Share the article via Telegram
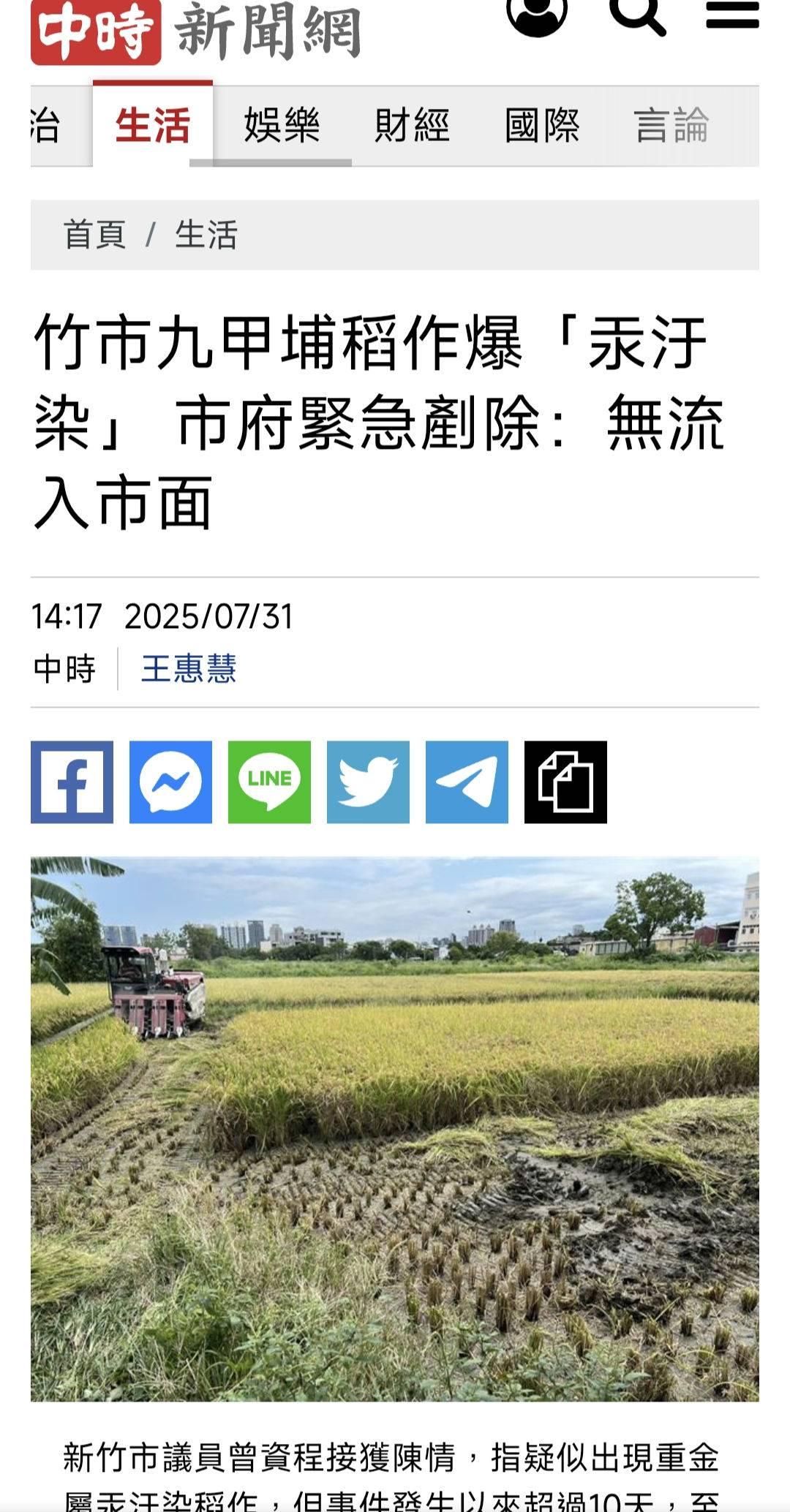The image size is (790, 1512). tap(467, 782)
